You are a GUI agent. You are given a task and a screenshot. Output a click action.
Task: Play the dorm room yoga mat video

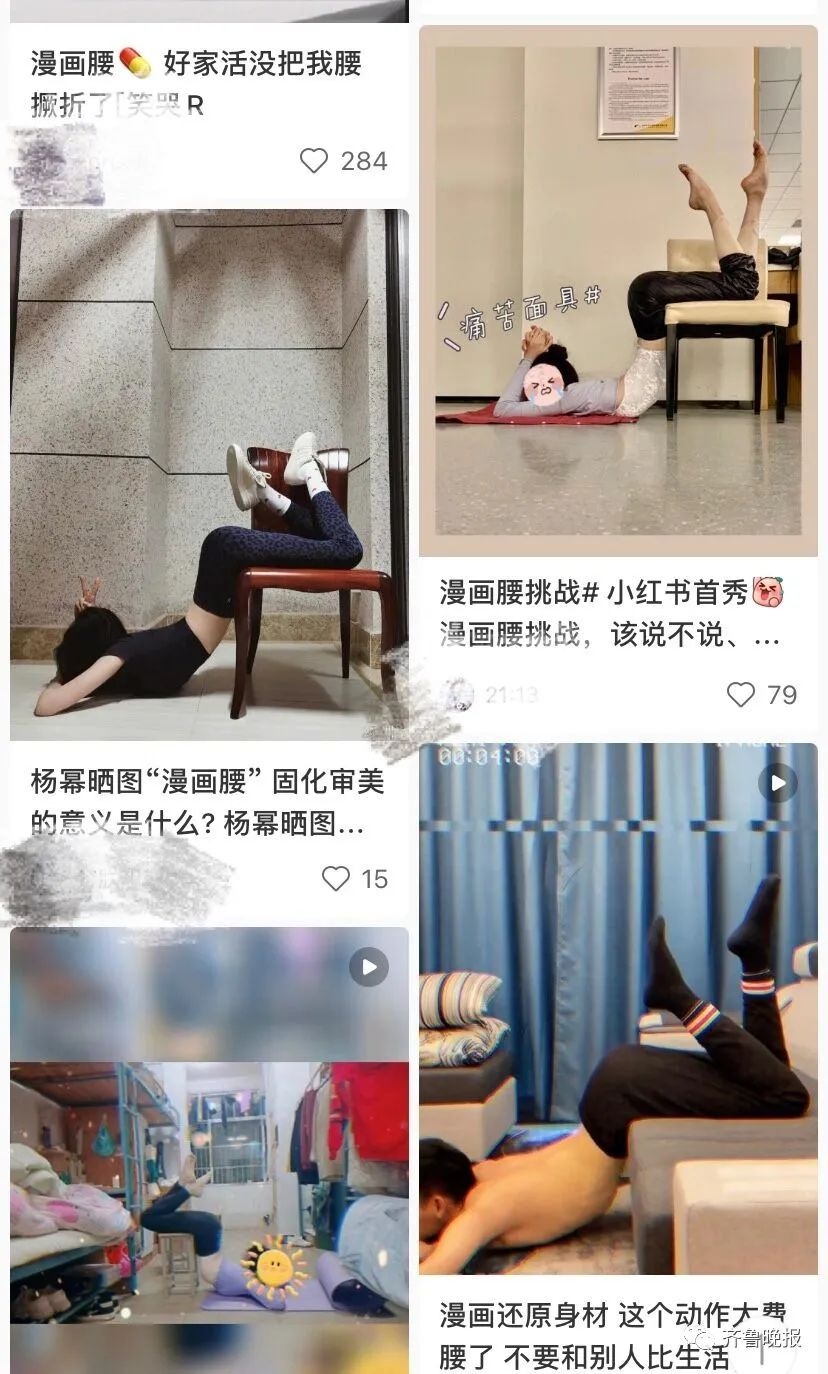point(369,967)
